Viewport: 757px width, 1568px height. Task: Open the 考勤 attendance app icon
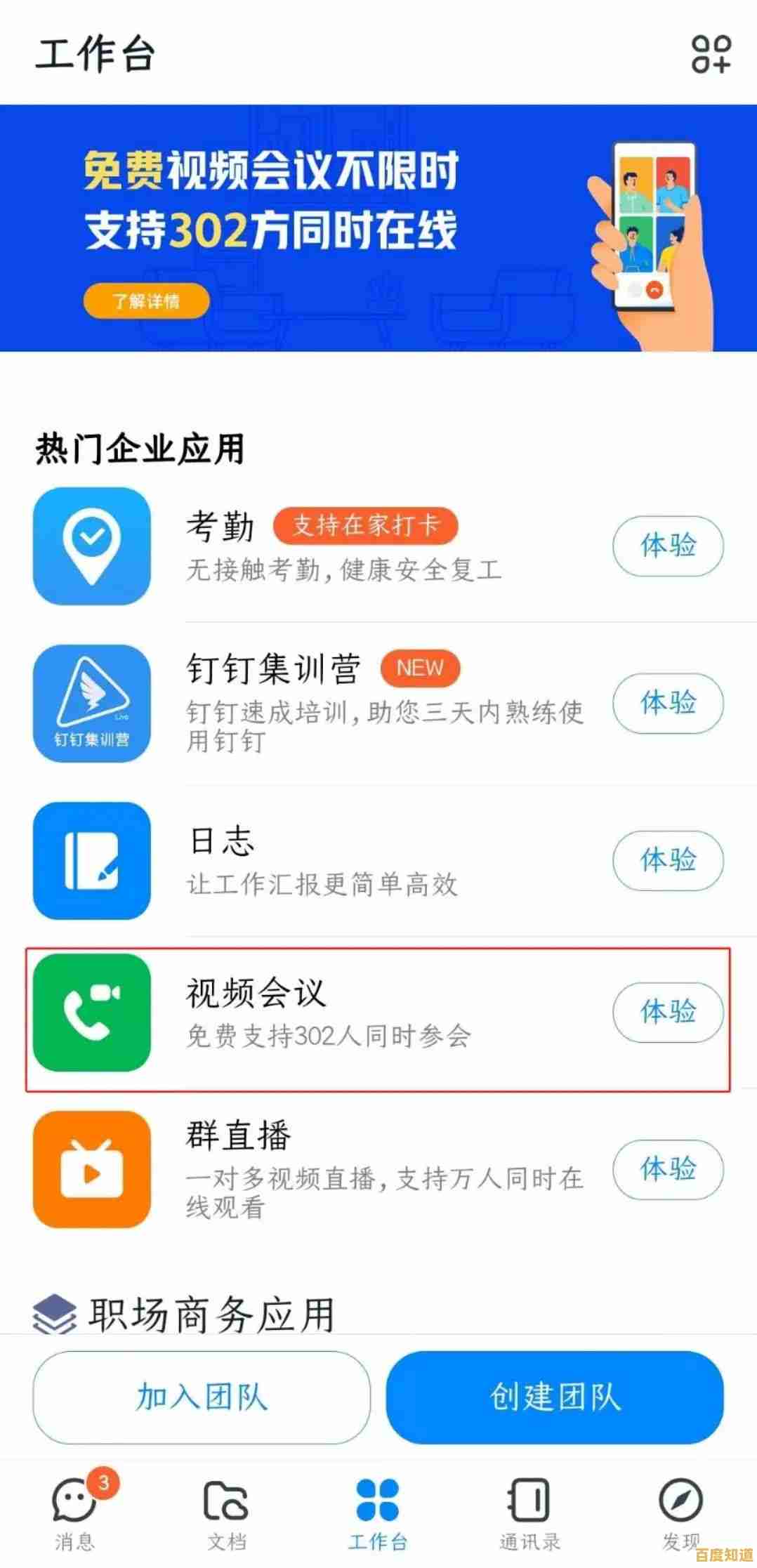tap(92, 548)
